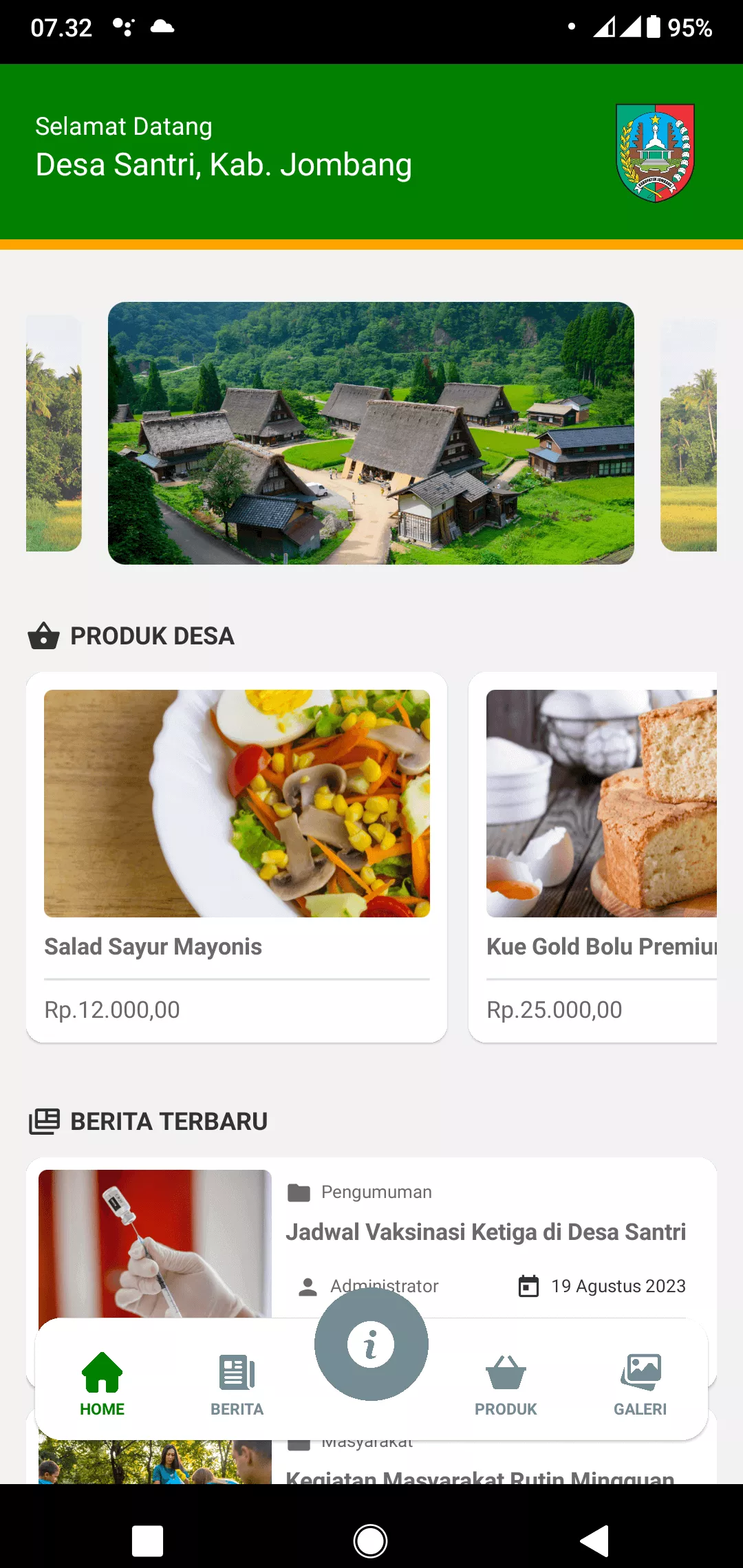The image size is (743, 1568).
Task: Tap the system back button
Action: click(x=595, y=1540)
